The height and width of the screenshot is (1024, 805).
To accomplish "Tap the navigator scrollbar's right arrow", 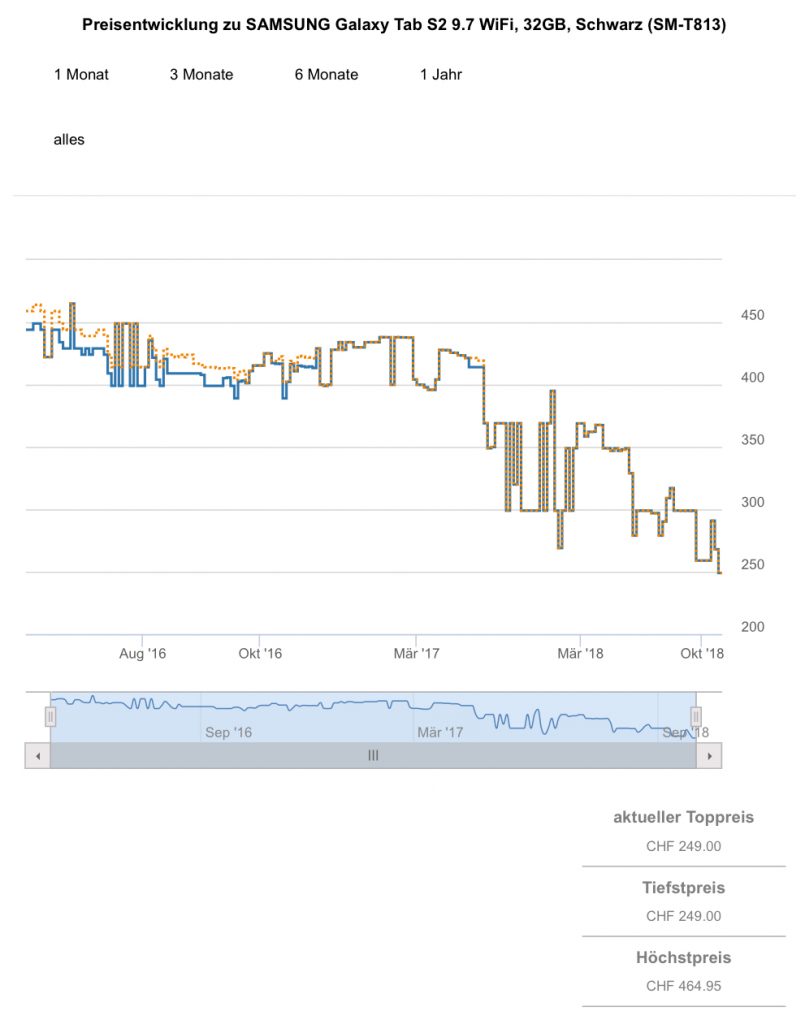I will click(709, 756).
